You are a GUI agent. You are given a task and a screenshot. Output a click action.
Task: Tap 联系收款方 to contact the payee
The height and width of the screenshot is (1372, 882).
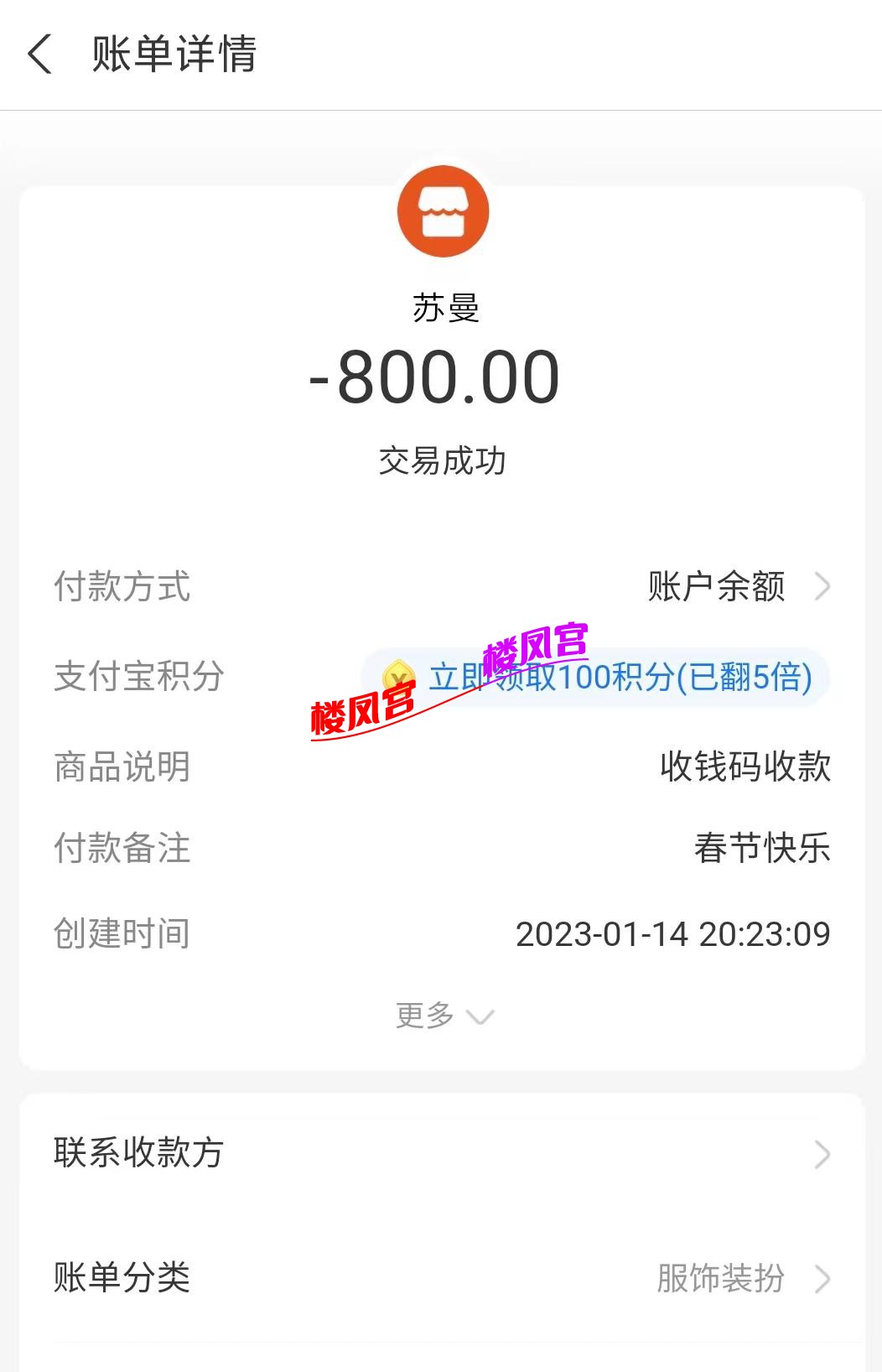point(138,1155)
